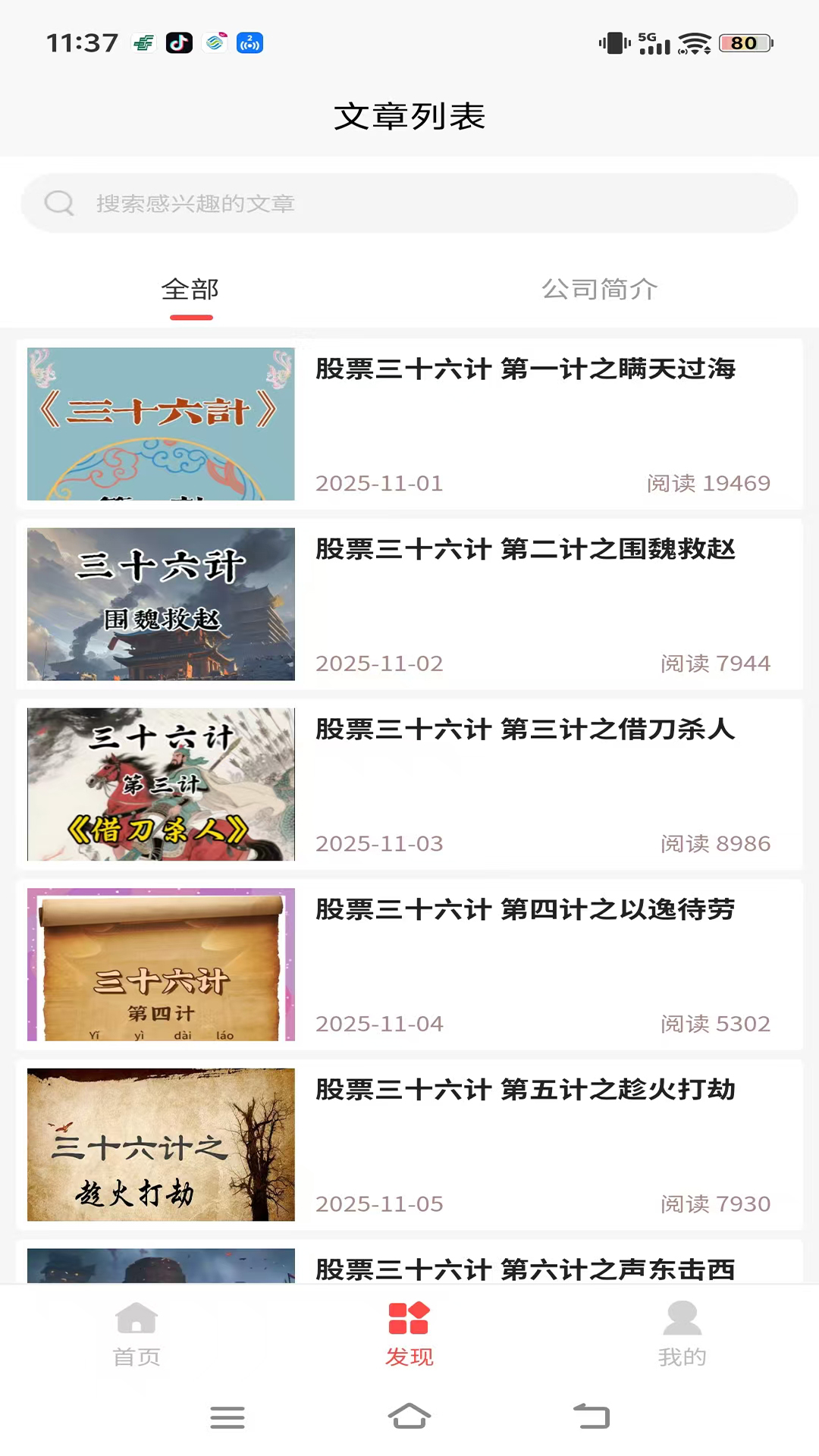819x1456 pixels.
Task: Switch to the 公司简介 tab
Action: pyautogui.click(x=599, y=290)
